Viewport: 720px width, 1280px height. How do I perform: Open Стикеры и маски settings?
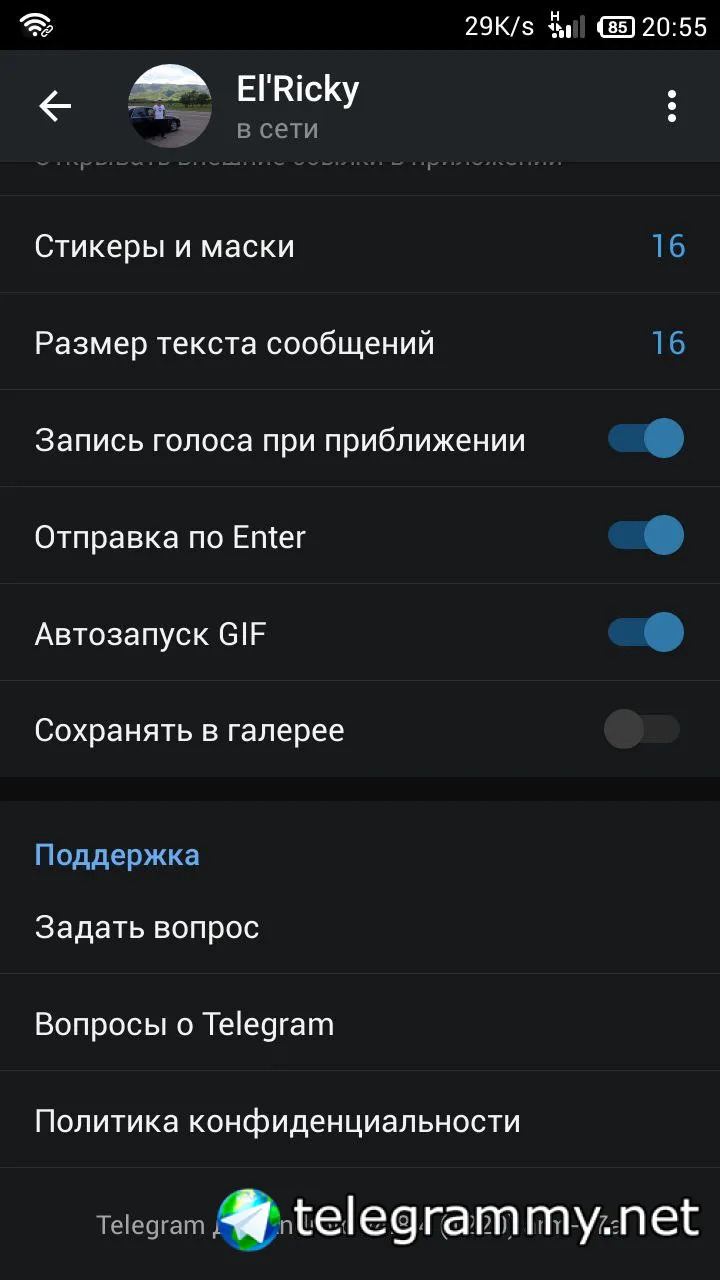tap(360, 246)
